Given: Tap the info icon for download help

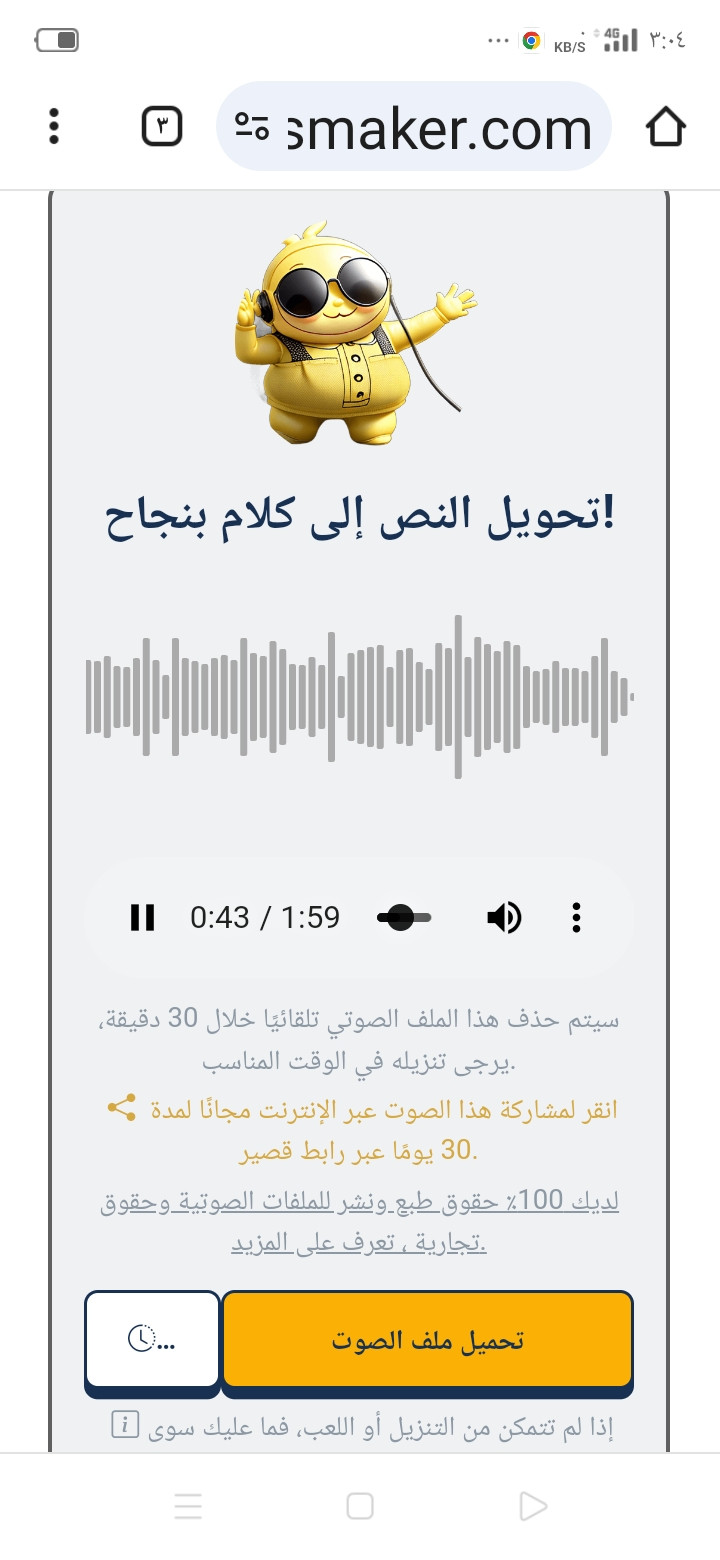Looking at the screenshot, I should pos(124,1425).
